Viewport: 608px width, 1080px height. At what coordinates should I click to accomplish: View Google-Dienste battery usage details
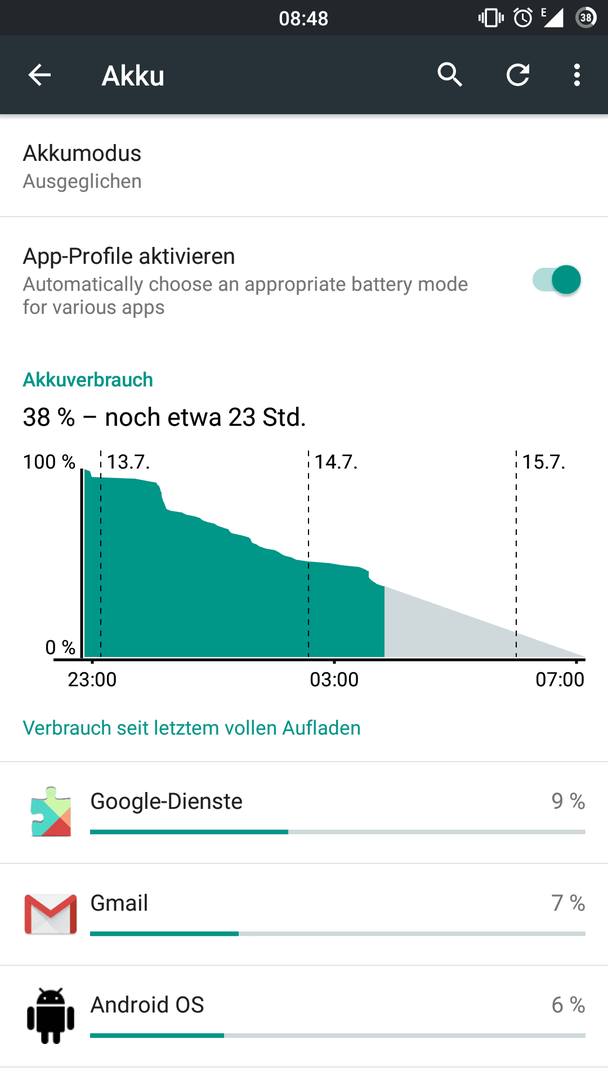click(304, 812)
